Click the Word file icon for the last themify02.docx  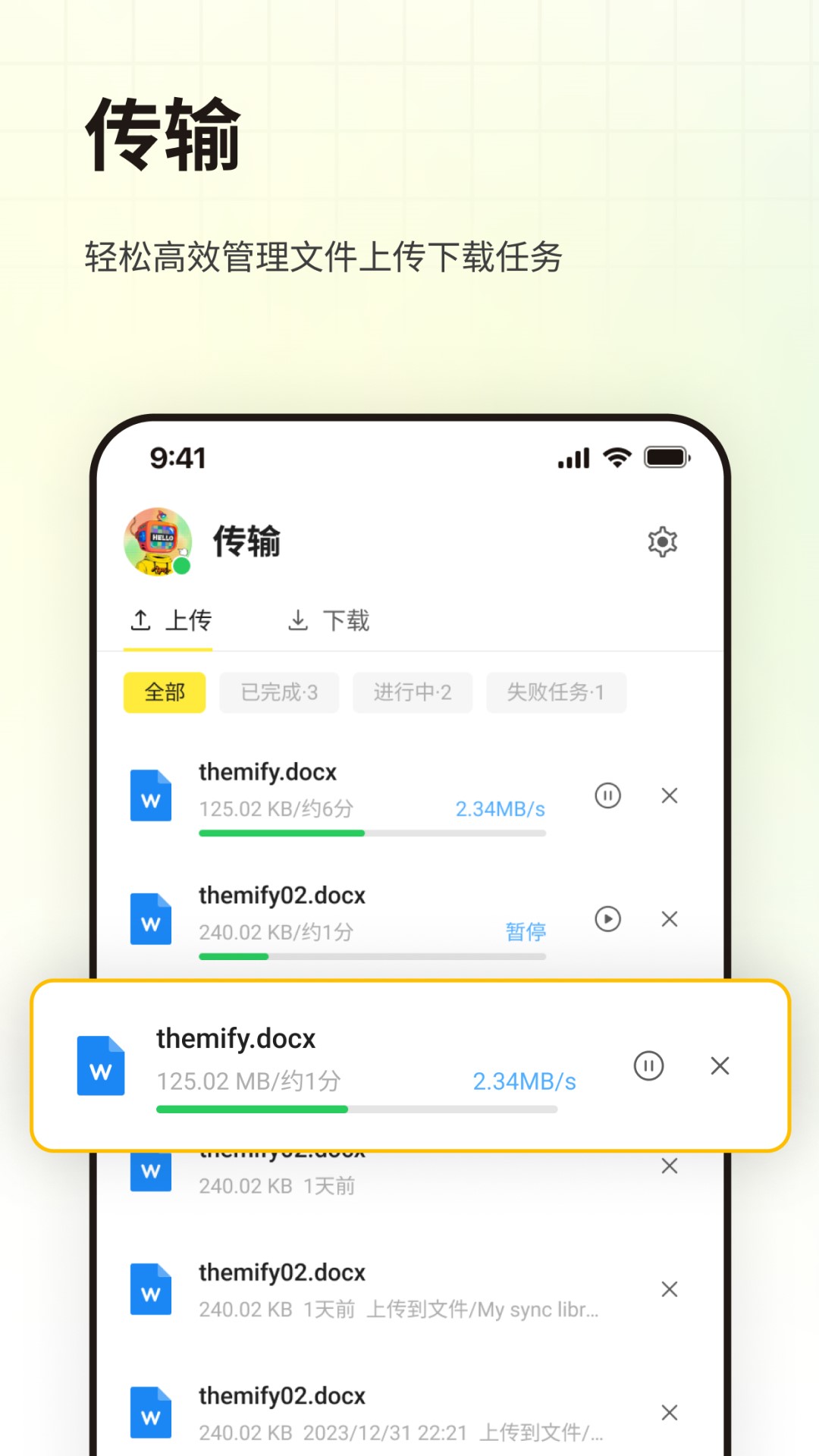(x=150, y=1413)
